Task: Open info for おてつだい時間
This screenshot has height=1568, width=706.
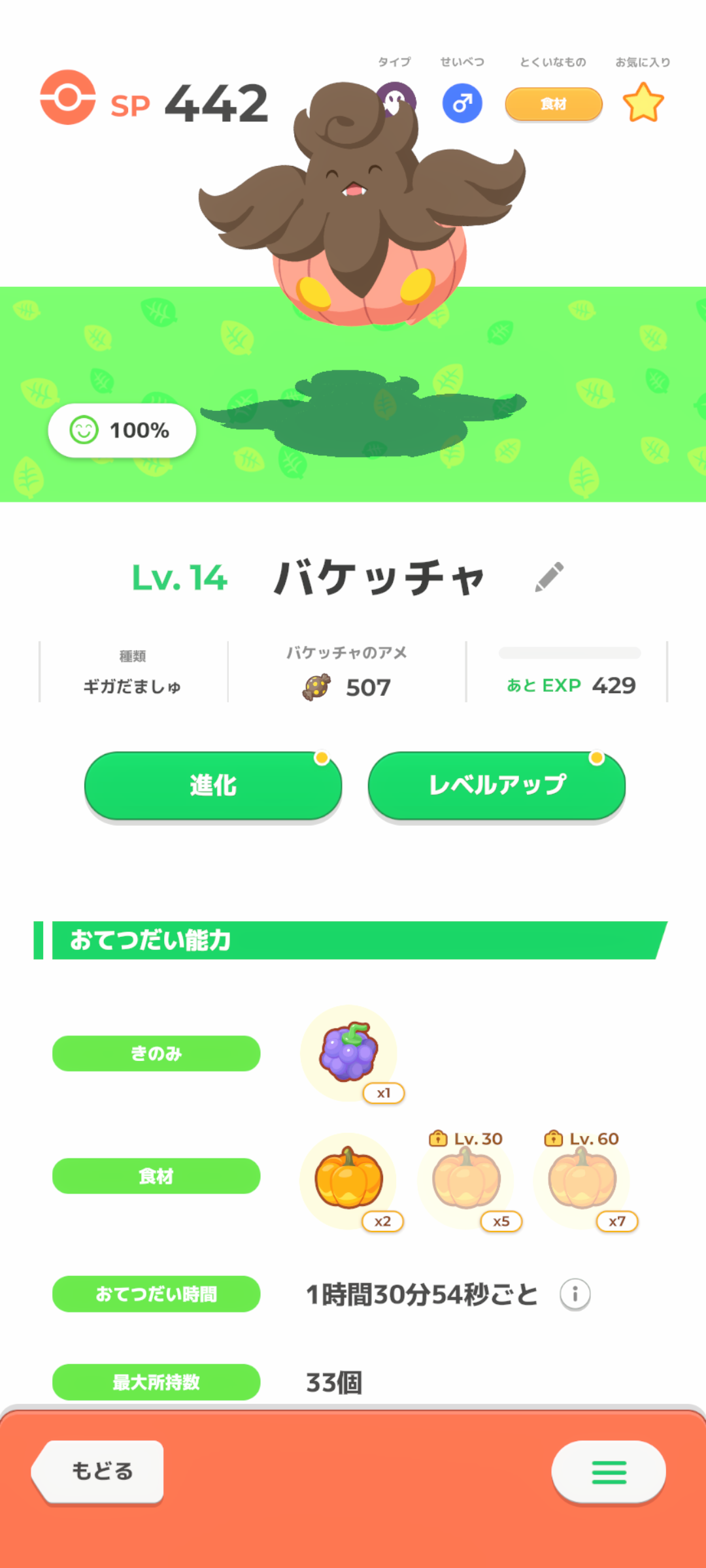Action: [x=575, y=1294]
